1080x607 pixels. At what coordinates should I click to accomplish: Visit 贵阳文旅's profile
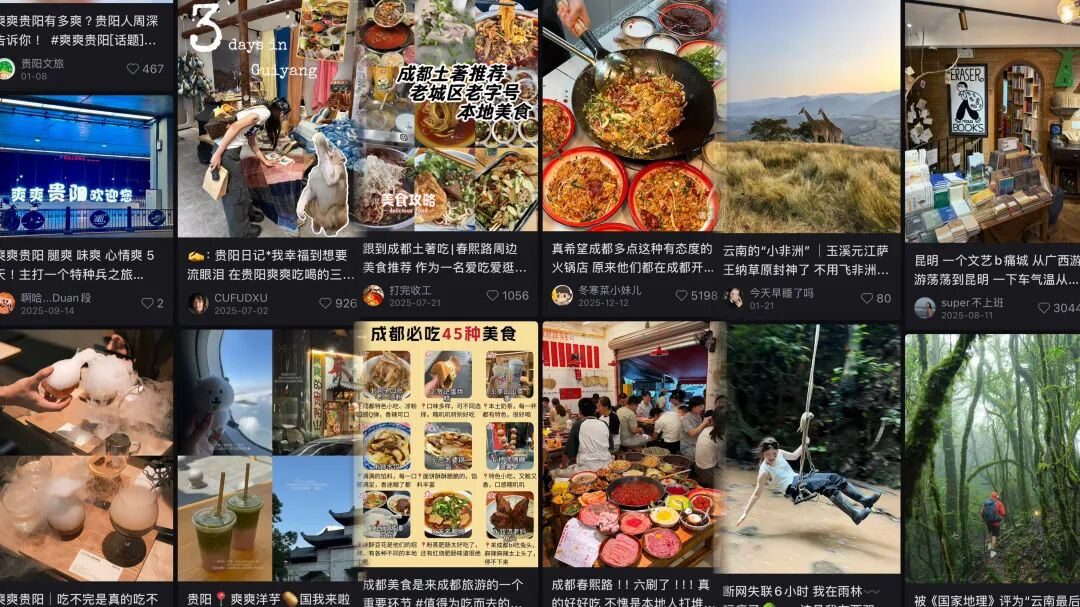point(41,63)
